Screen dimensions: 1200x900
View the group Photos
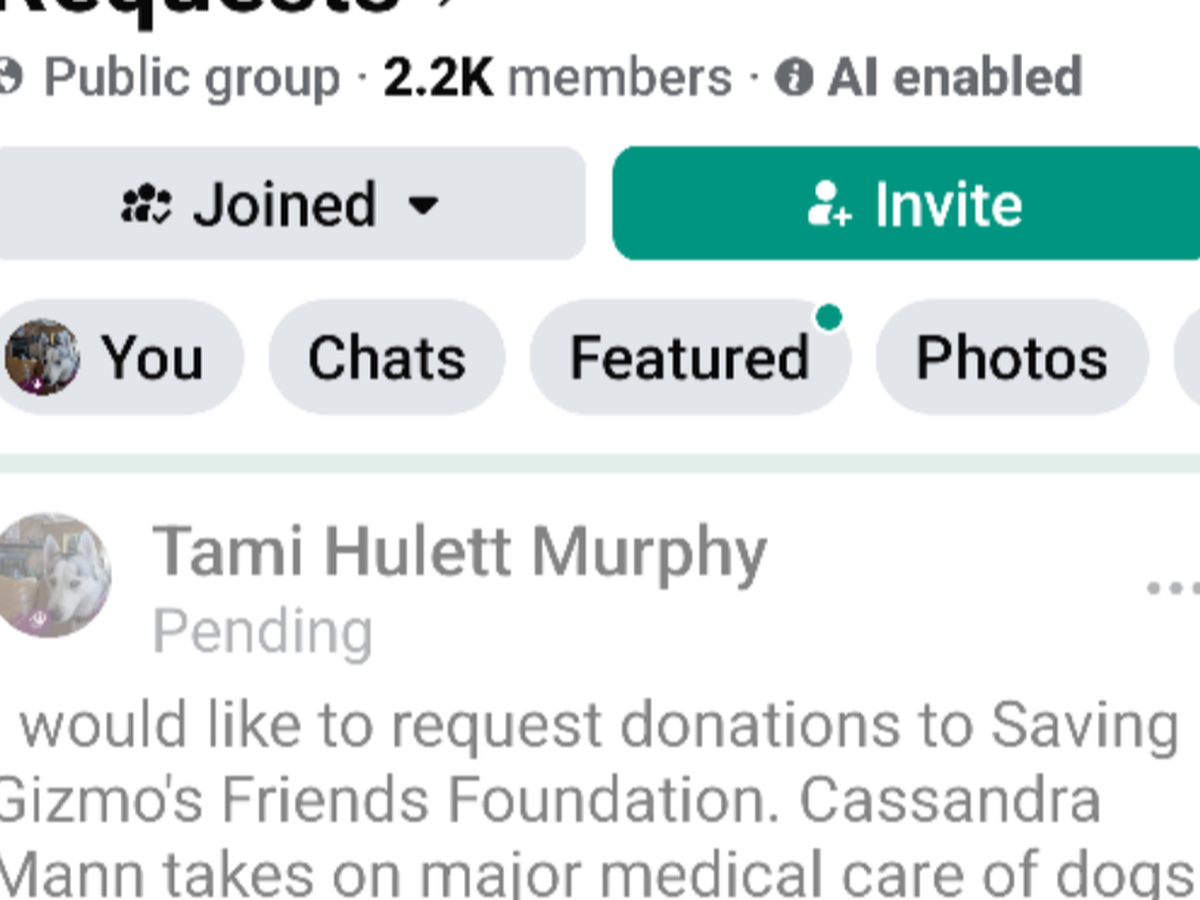(x=1011, y=358)
